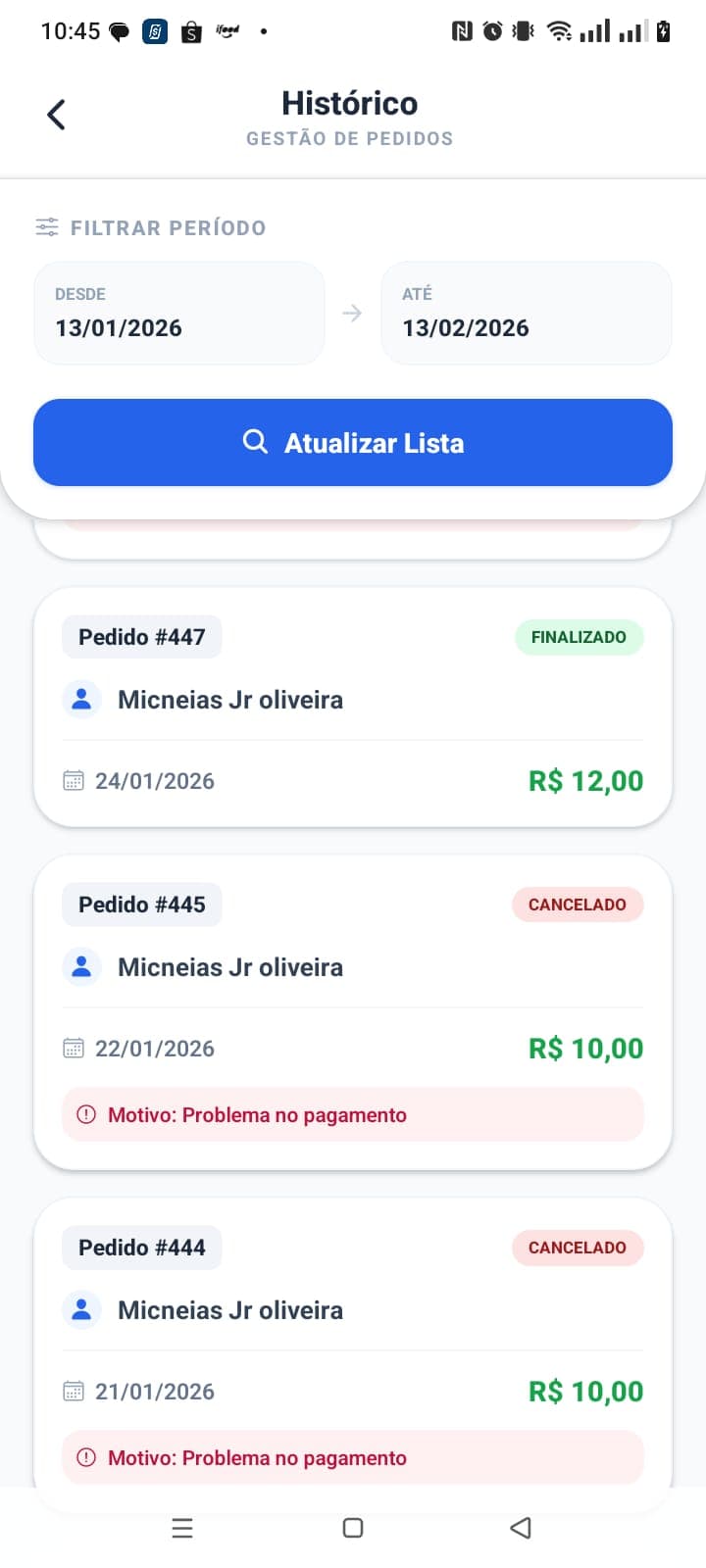The width and height of the screenshot is (706, 1568).
Task: Click the back arrow in the header
Action: 56,114
